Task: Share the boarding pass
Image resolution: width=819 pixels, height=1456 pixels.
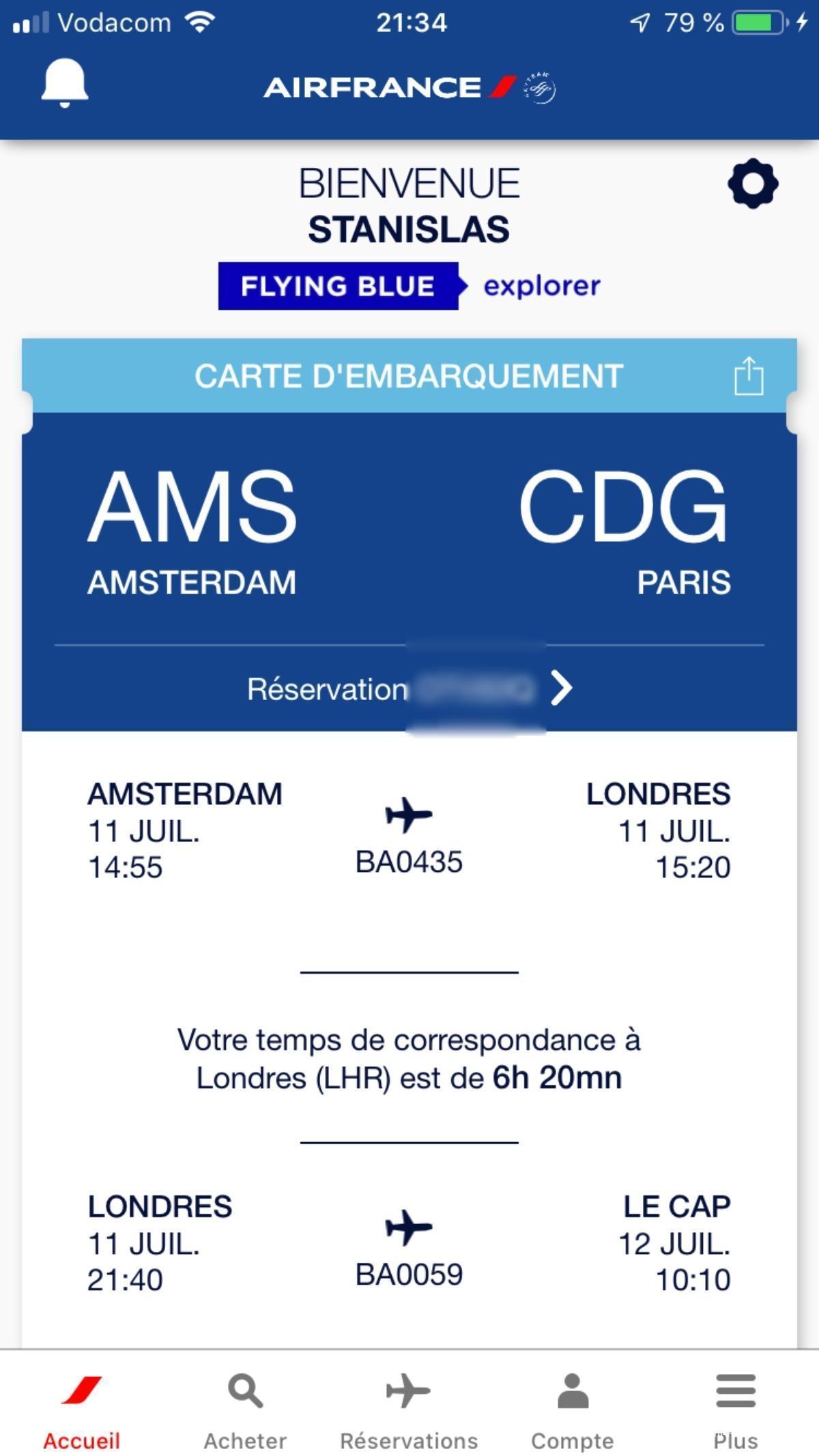Action: click(x=748, y=375)
